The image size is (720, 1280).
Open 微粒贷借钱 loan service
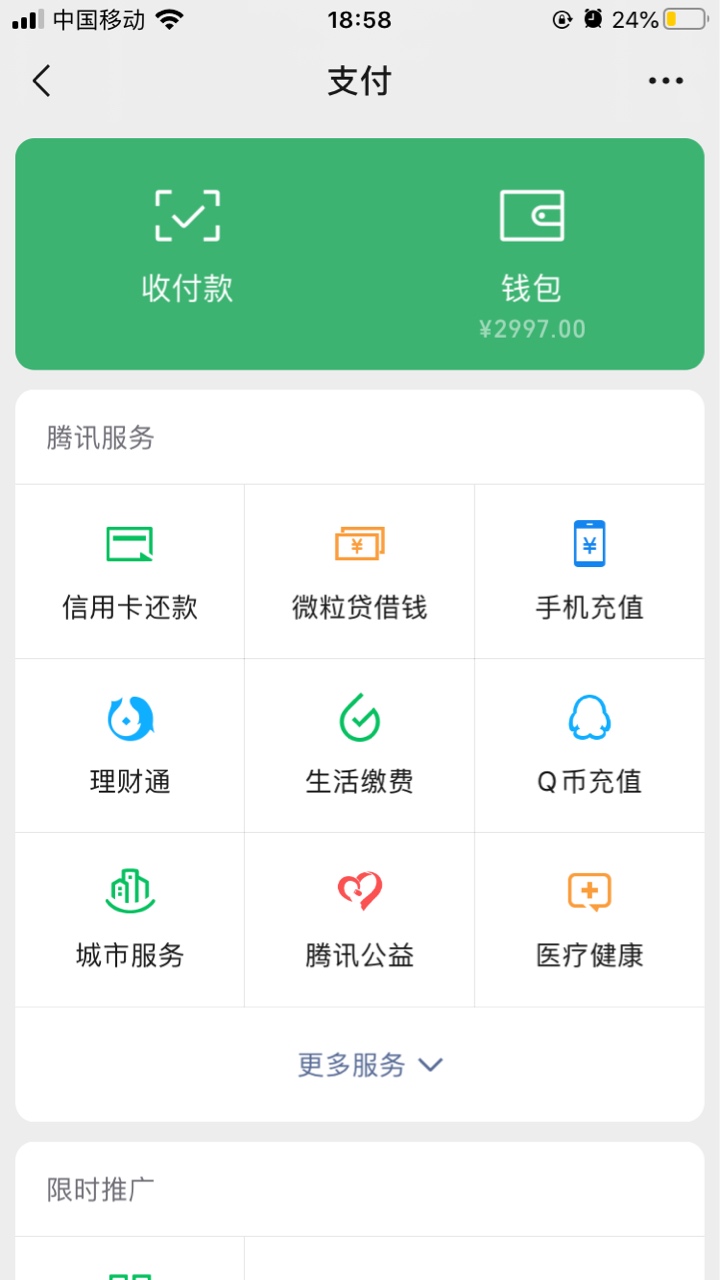point(360,572)
